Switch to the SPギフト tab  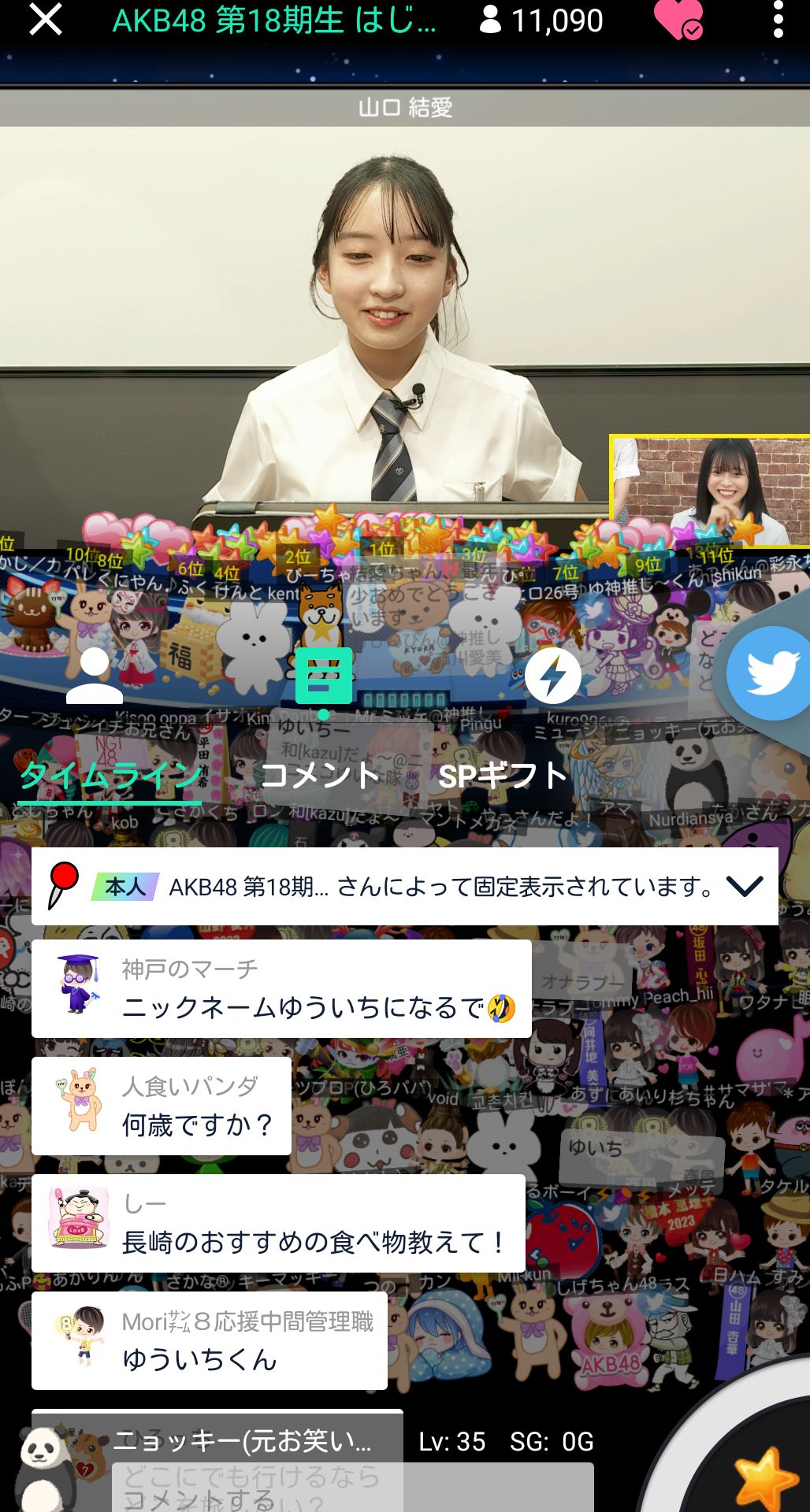pos(503,776)
